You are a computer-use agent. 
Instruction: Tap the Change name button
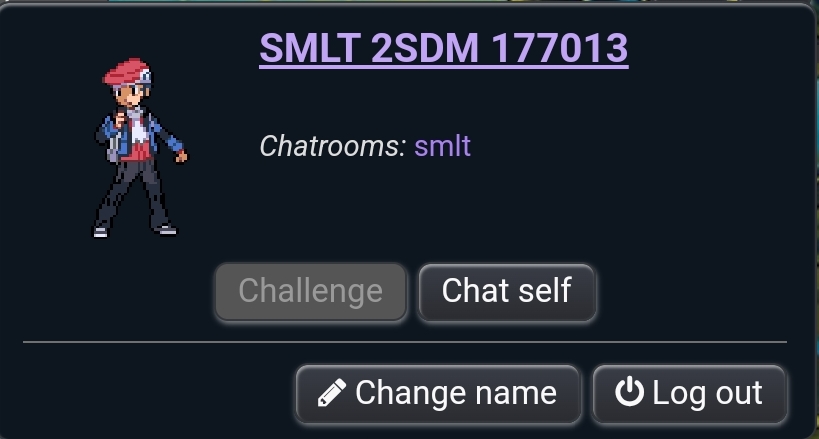(438, 394)
